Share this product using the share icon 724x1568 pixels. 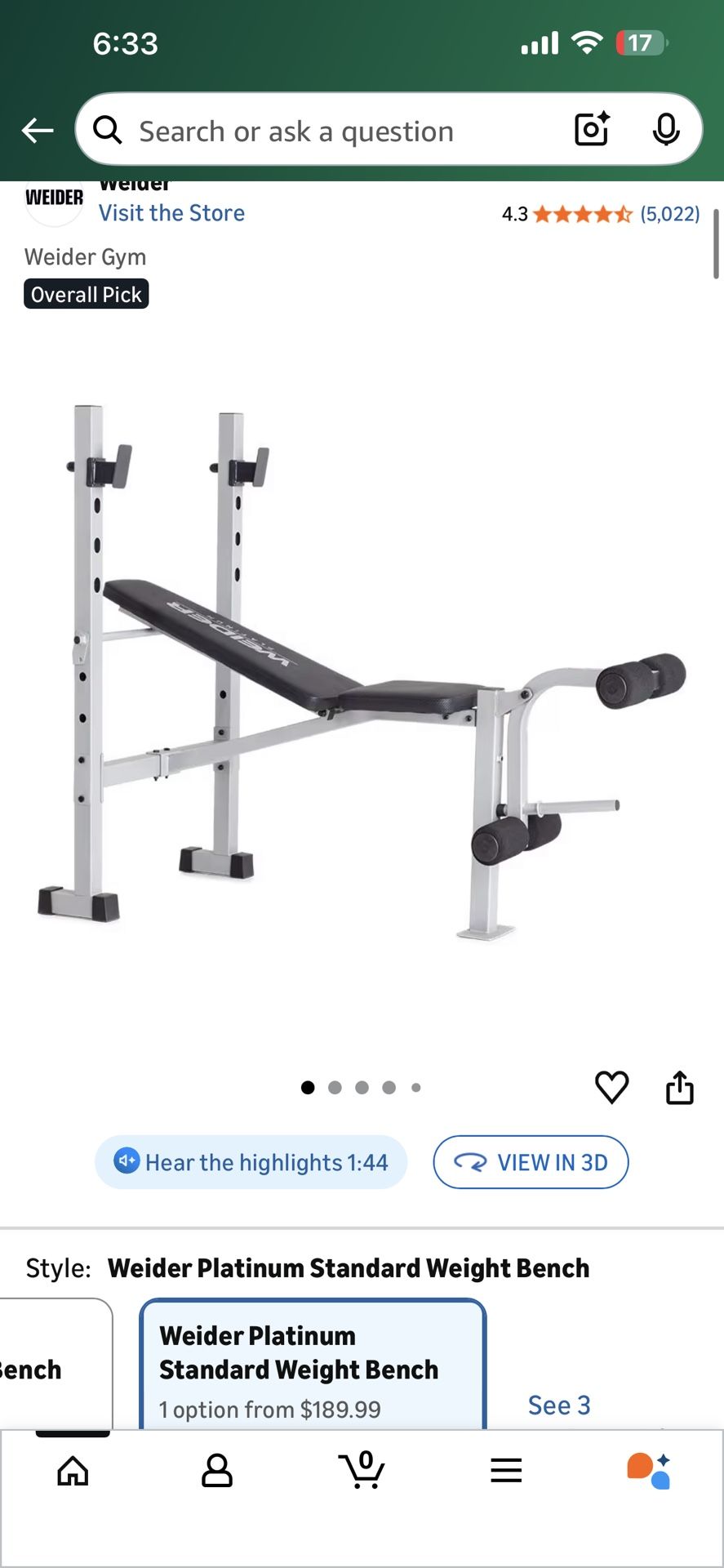(x=680, y=1087)
